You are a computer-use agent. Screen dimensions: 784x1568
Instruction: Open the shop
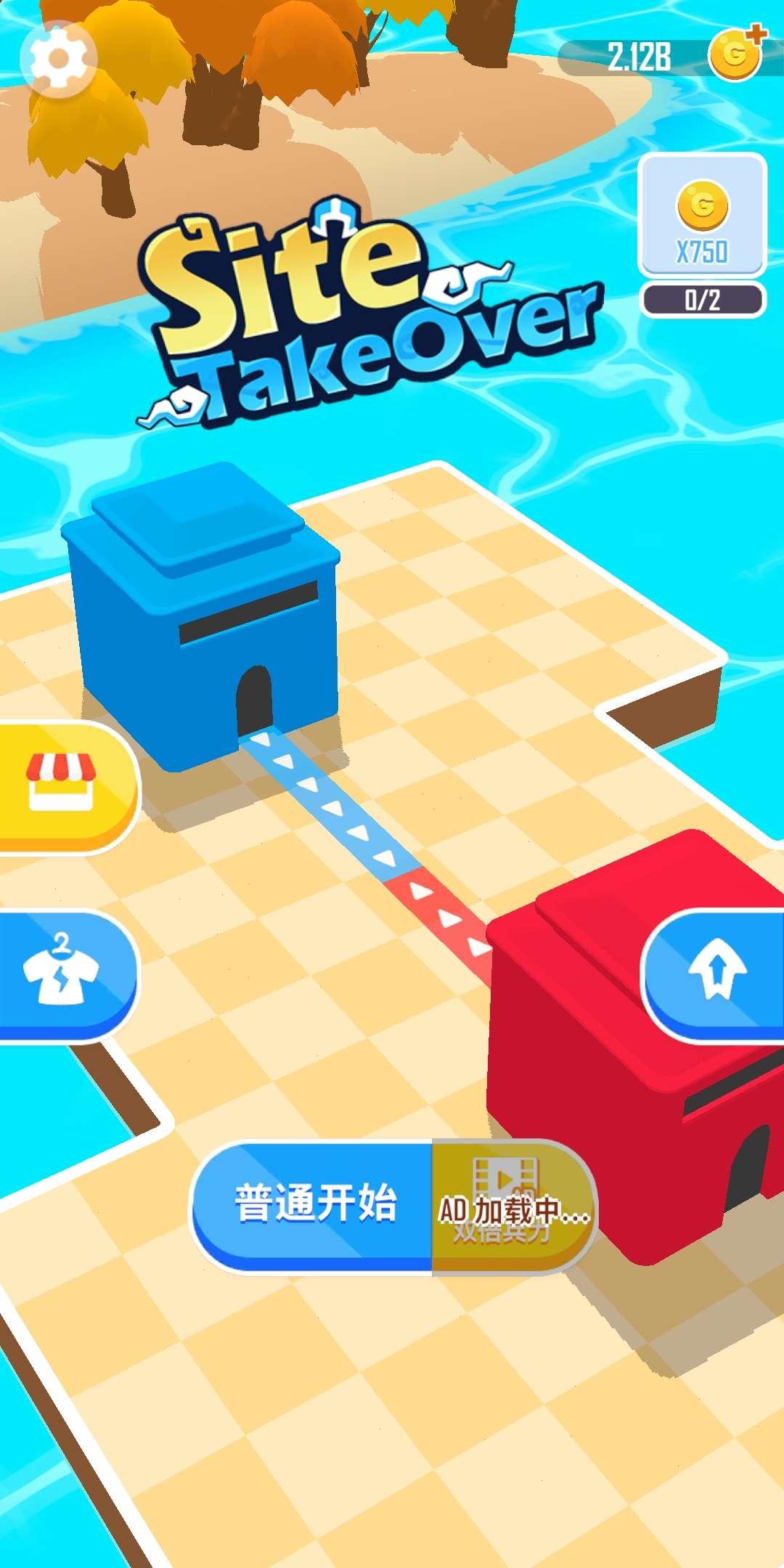63,784
